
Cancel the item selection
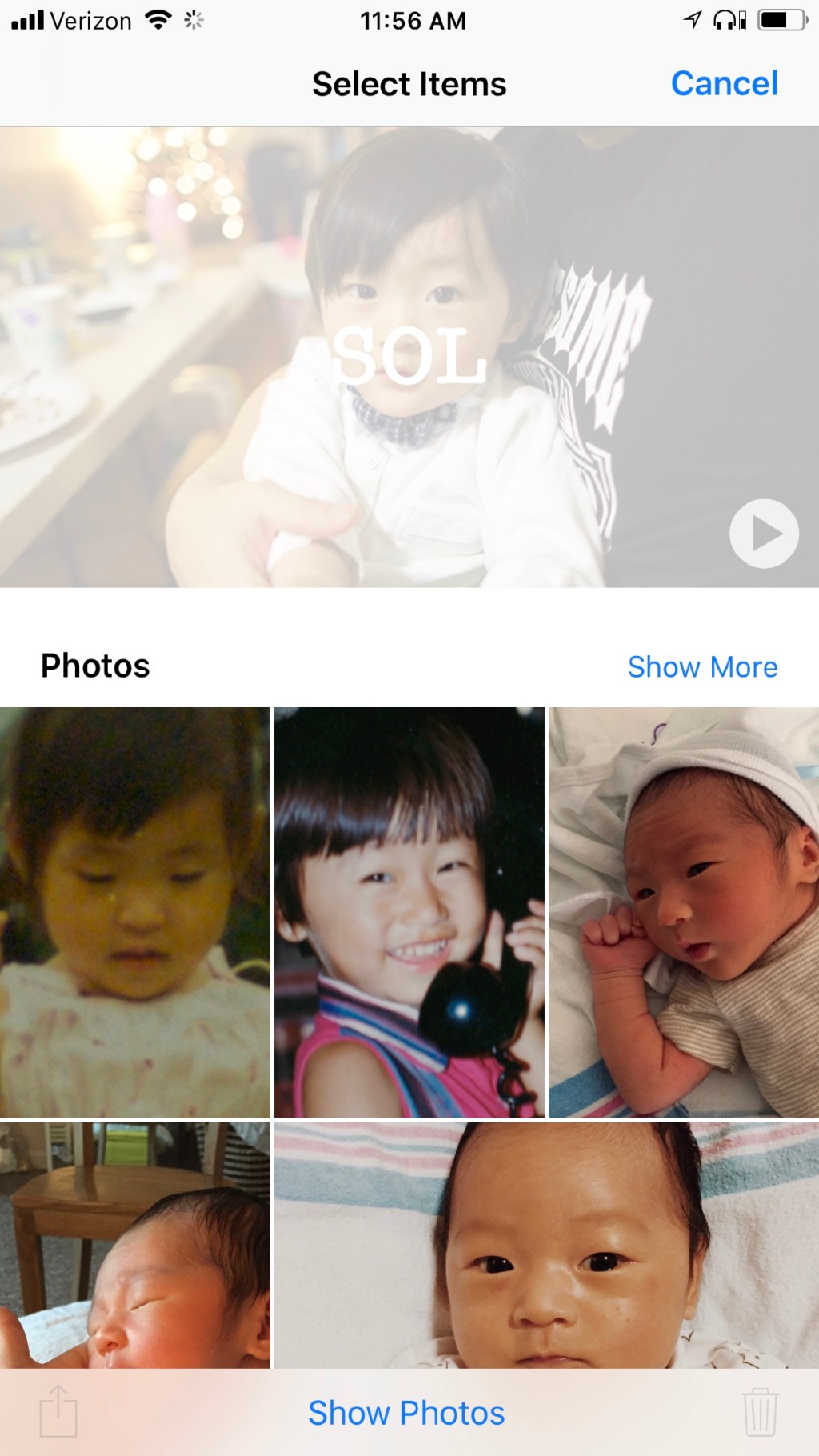point(724,84)
